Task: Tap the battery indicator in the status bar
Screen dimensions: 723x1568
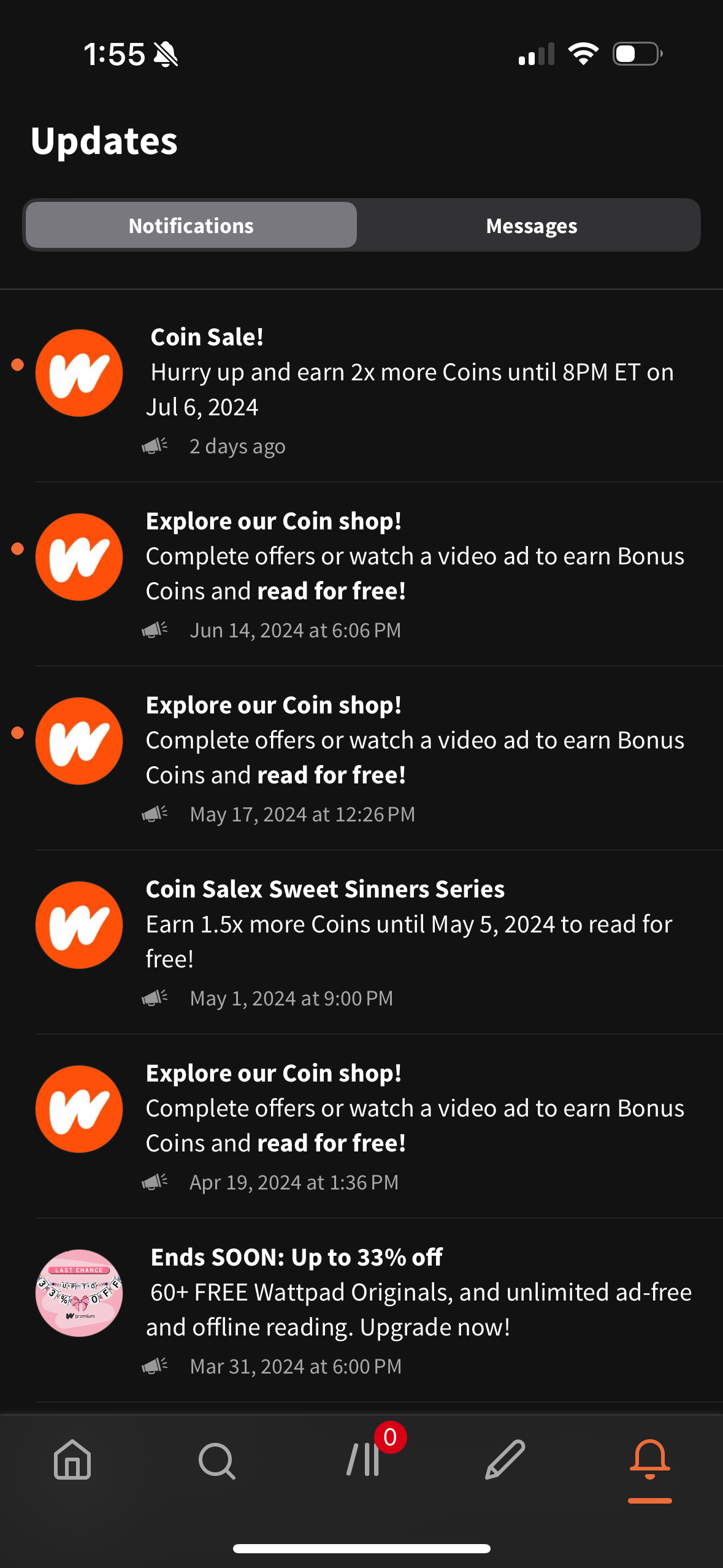Action: 635,54
